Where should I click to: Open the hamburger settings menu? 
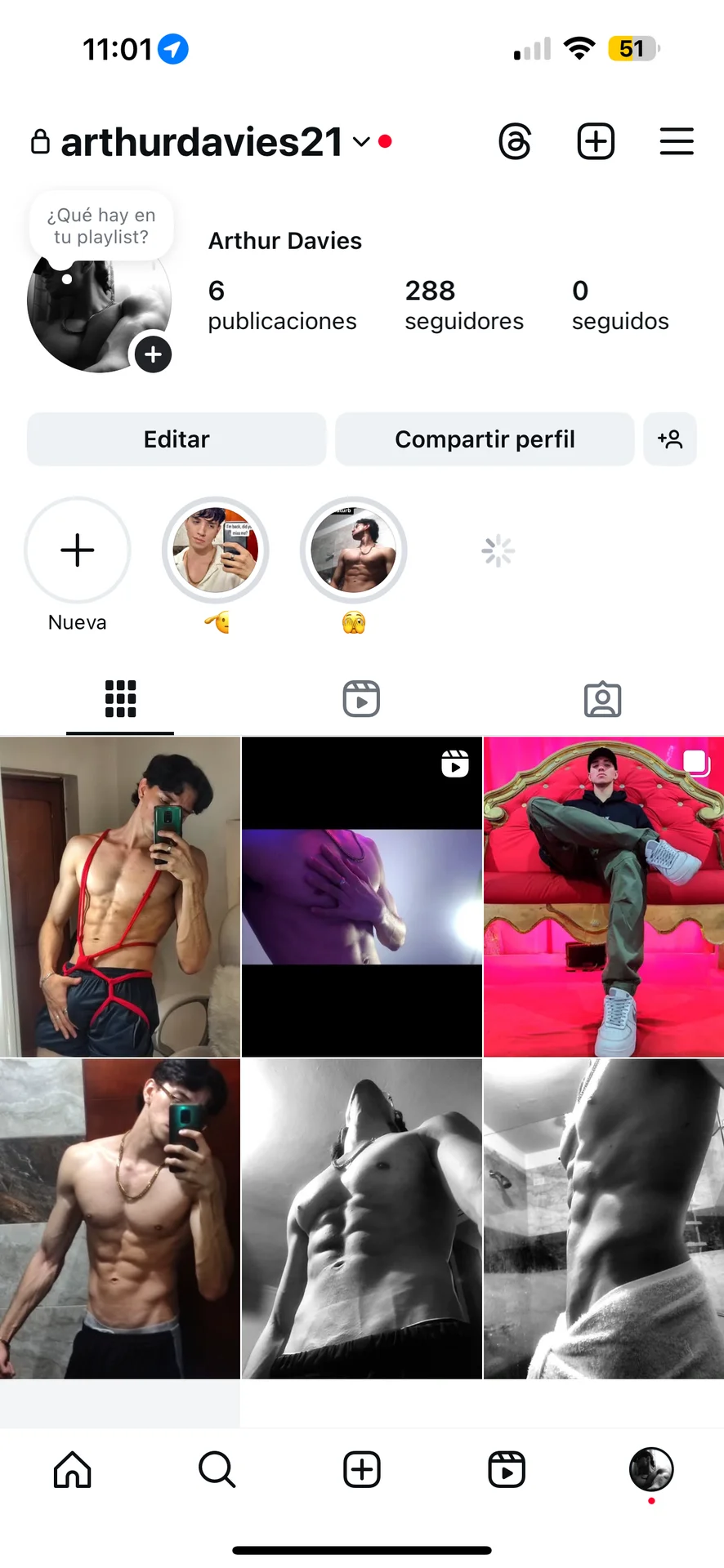[677, 141]
